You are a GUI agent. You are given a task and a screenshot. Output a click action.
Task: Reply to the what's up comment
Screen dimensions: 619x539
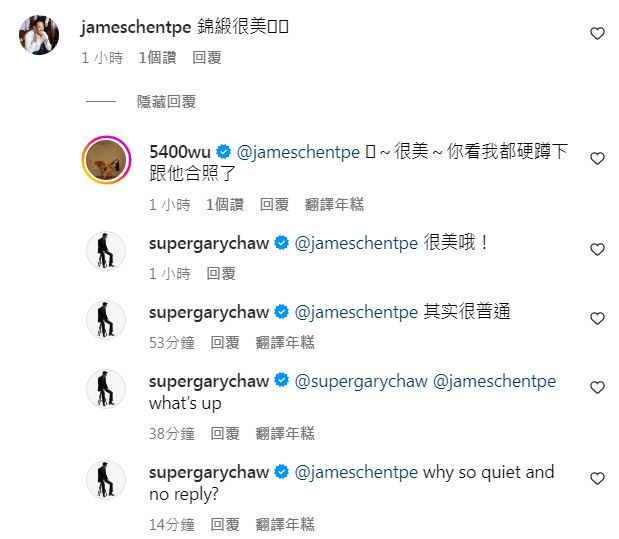225,433
